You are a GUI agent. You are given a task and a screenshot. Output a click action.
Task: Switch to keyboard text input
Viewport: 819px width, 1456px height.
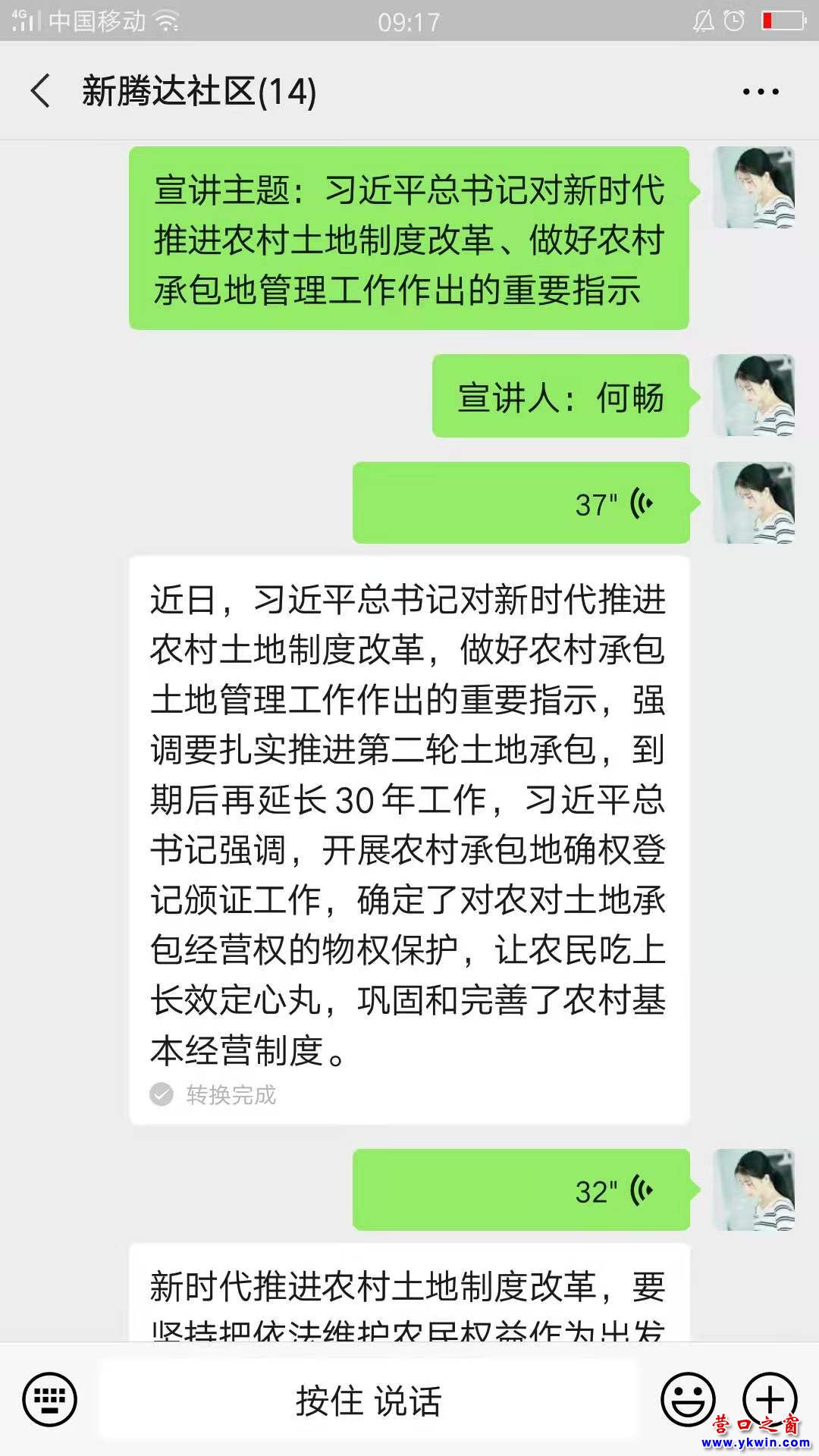(x=50, y=1399)
